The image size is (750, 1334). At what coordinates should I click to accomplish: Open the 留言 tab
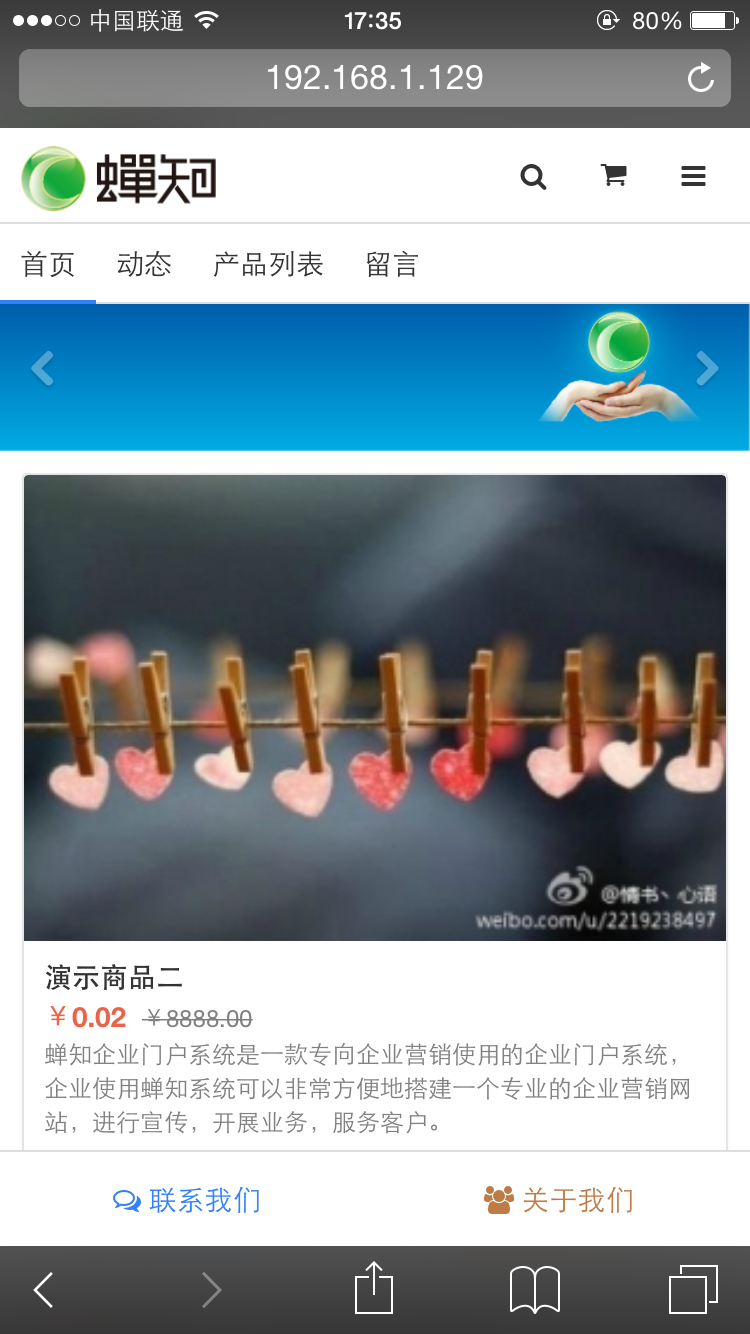pos(392,264)
